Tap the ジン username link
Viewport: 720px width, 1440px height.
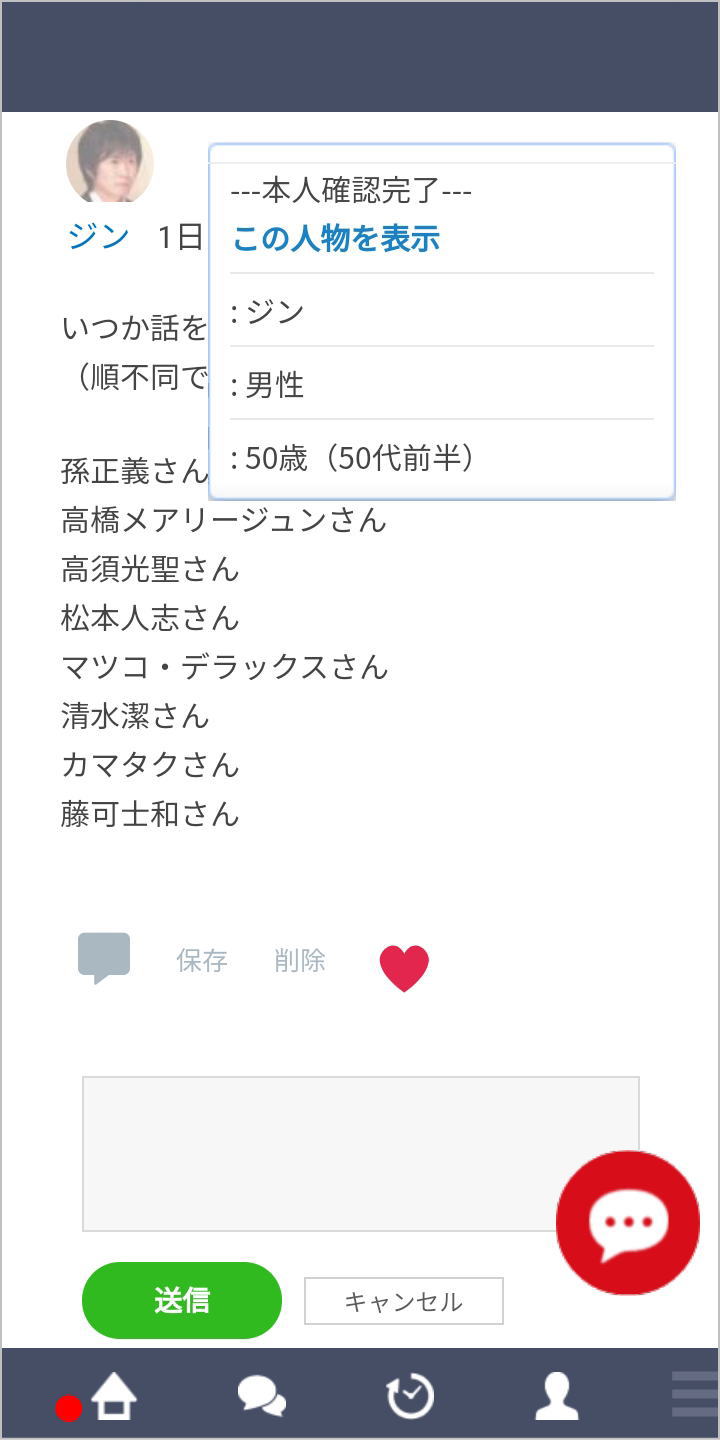[x=98, y=237]
